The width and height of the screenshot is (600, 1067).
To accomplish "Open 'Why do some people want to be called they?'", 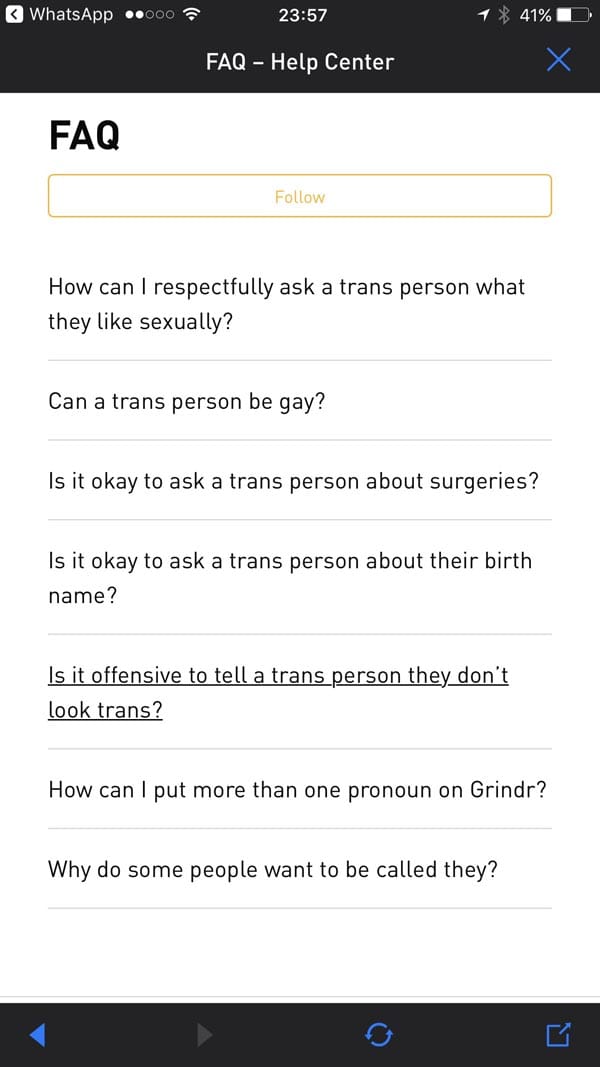I will point(273,869).
